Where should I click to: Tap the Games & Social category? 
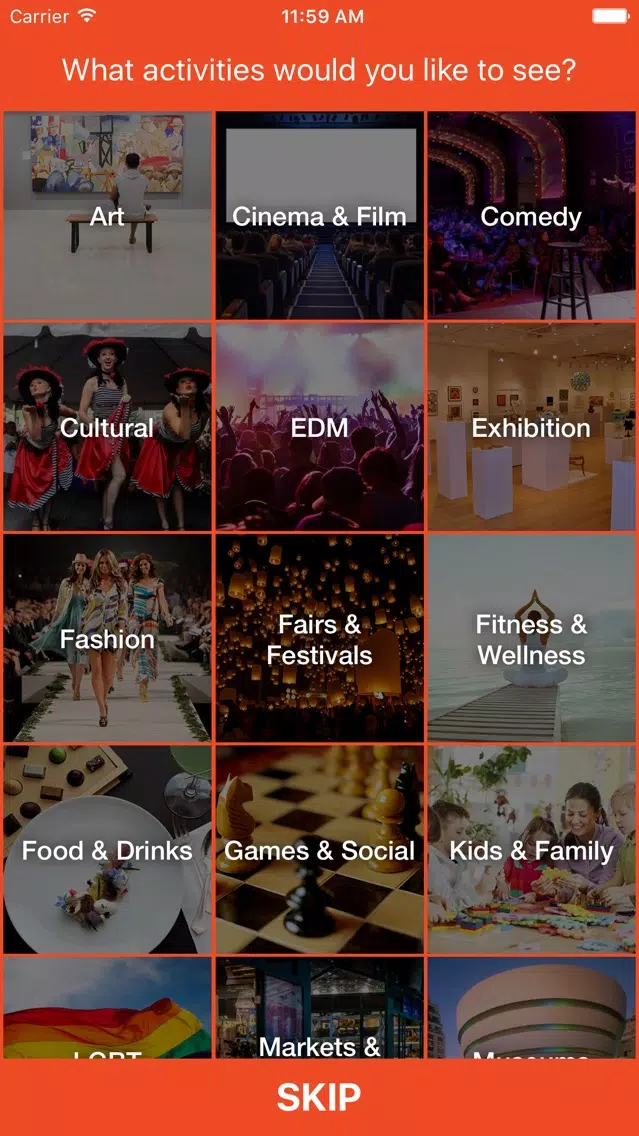pyautogui.click(x=320, y=850)
